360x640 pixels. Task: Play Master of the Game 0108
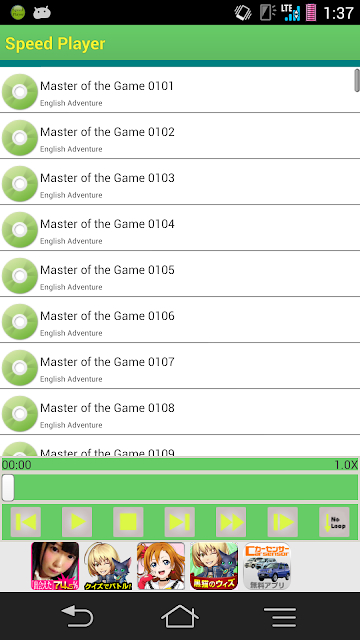coord(180,412)
